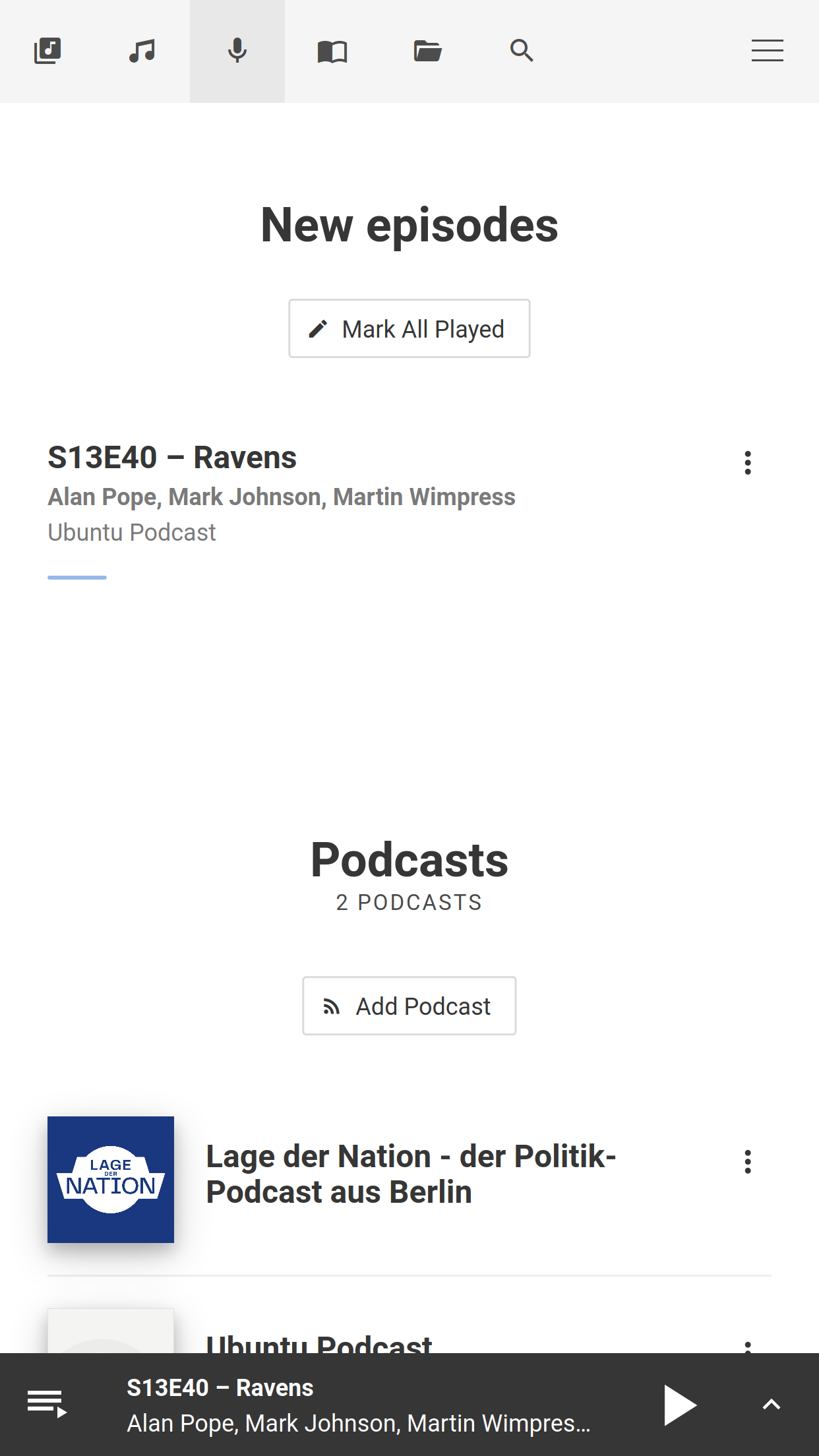Open the Search function

[x=522, y=50]
